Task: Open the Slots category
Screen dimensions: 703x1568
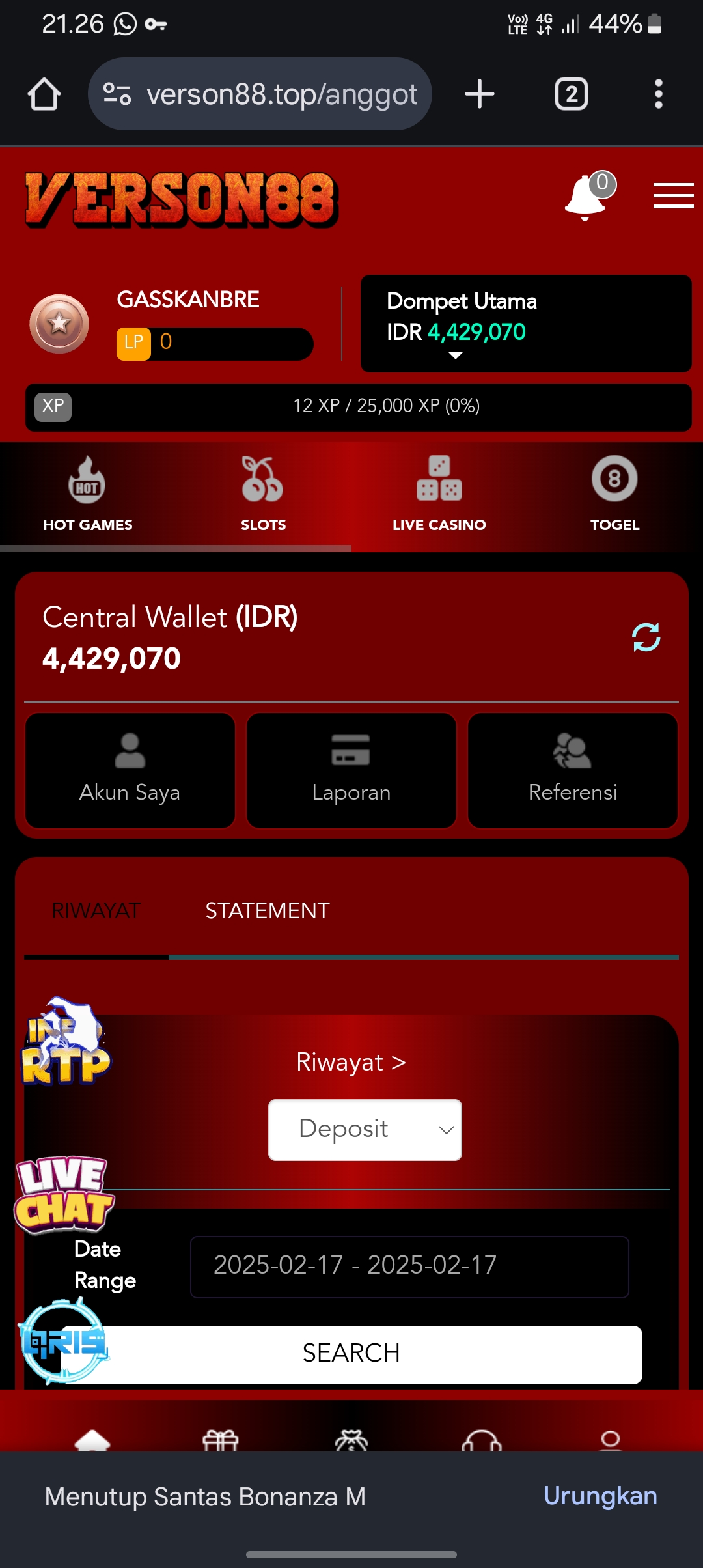Action: [263, 495]
